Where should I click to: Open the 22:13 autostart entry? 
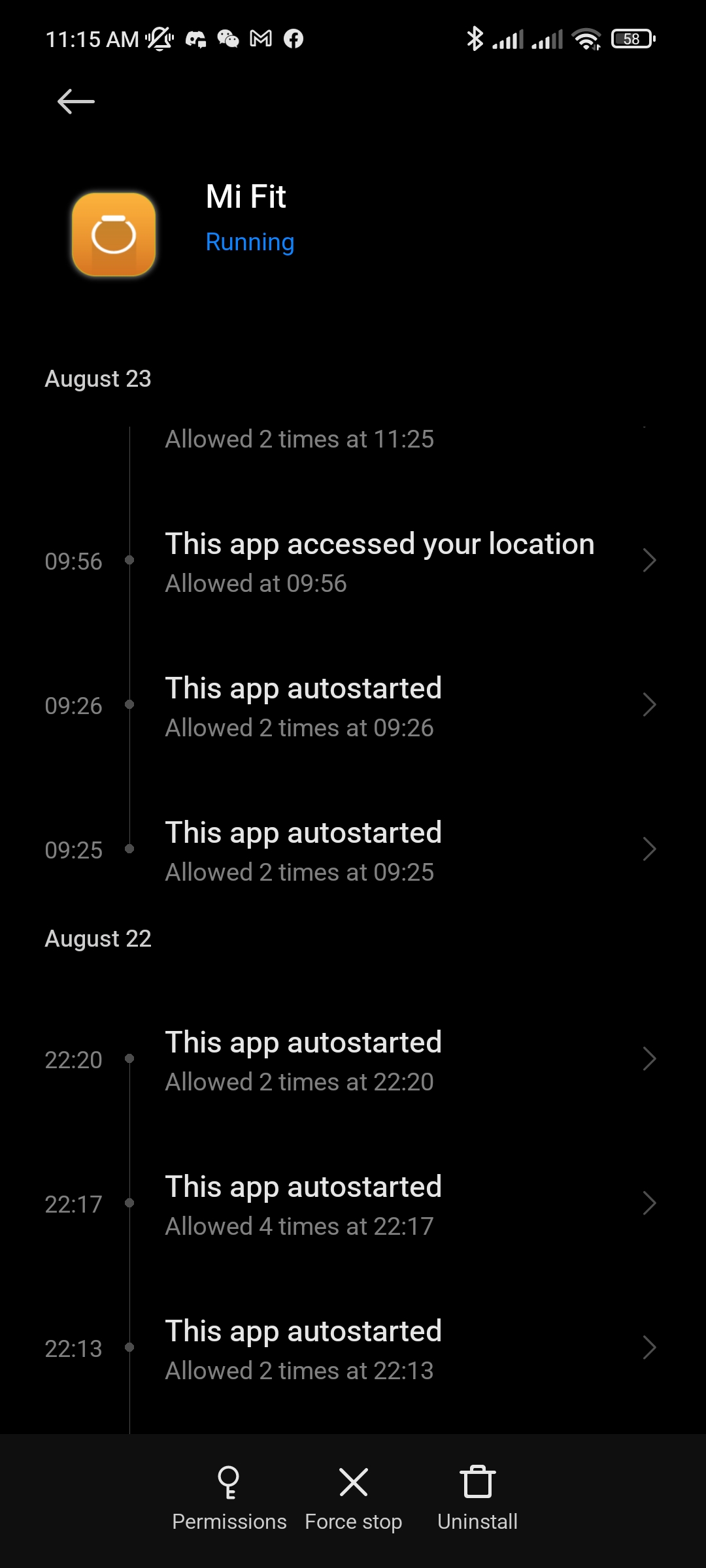click(353, 1349)
